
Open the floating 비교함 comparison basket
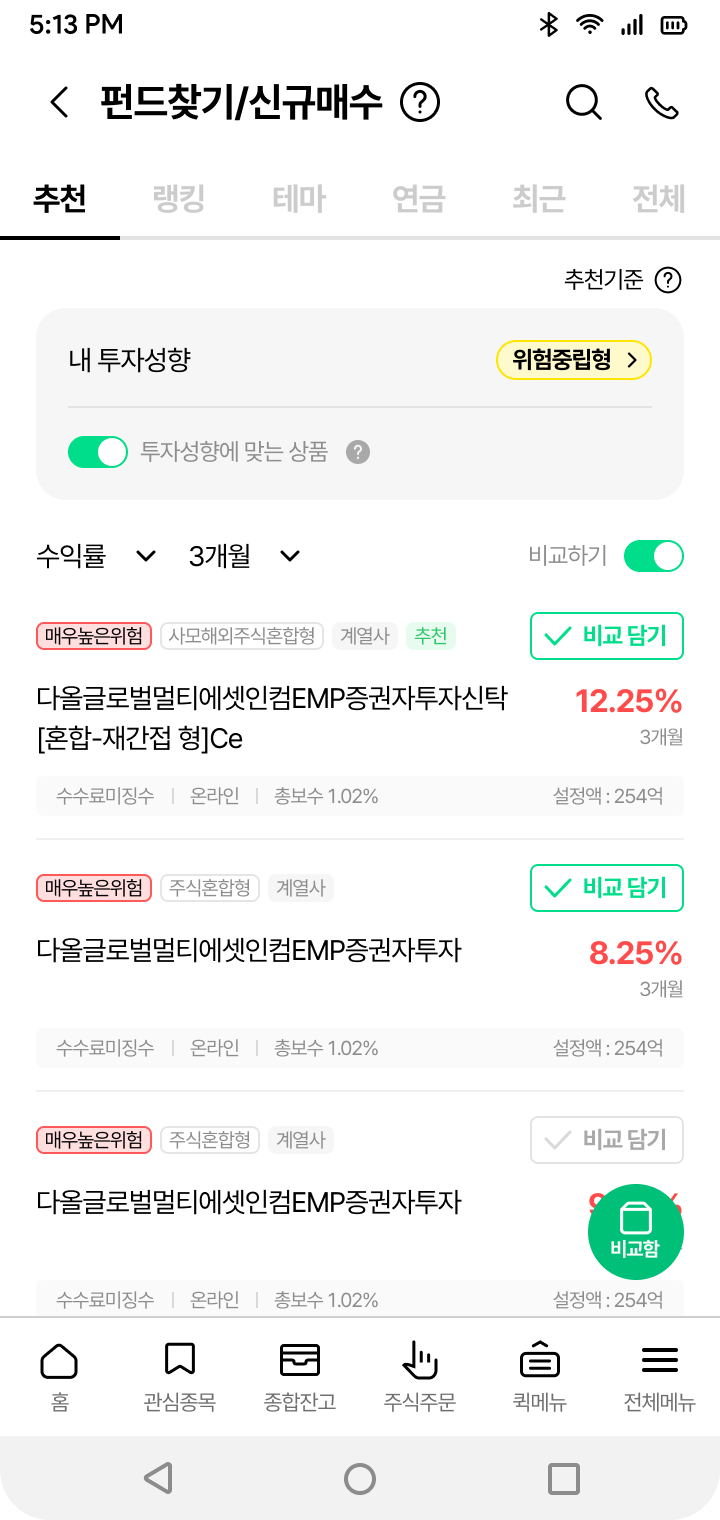click(636, 1232)
